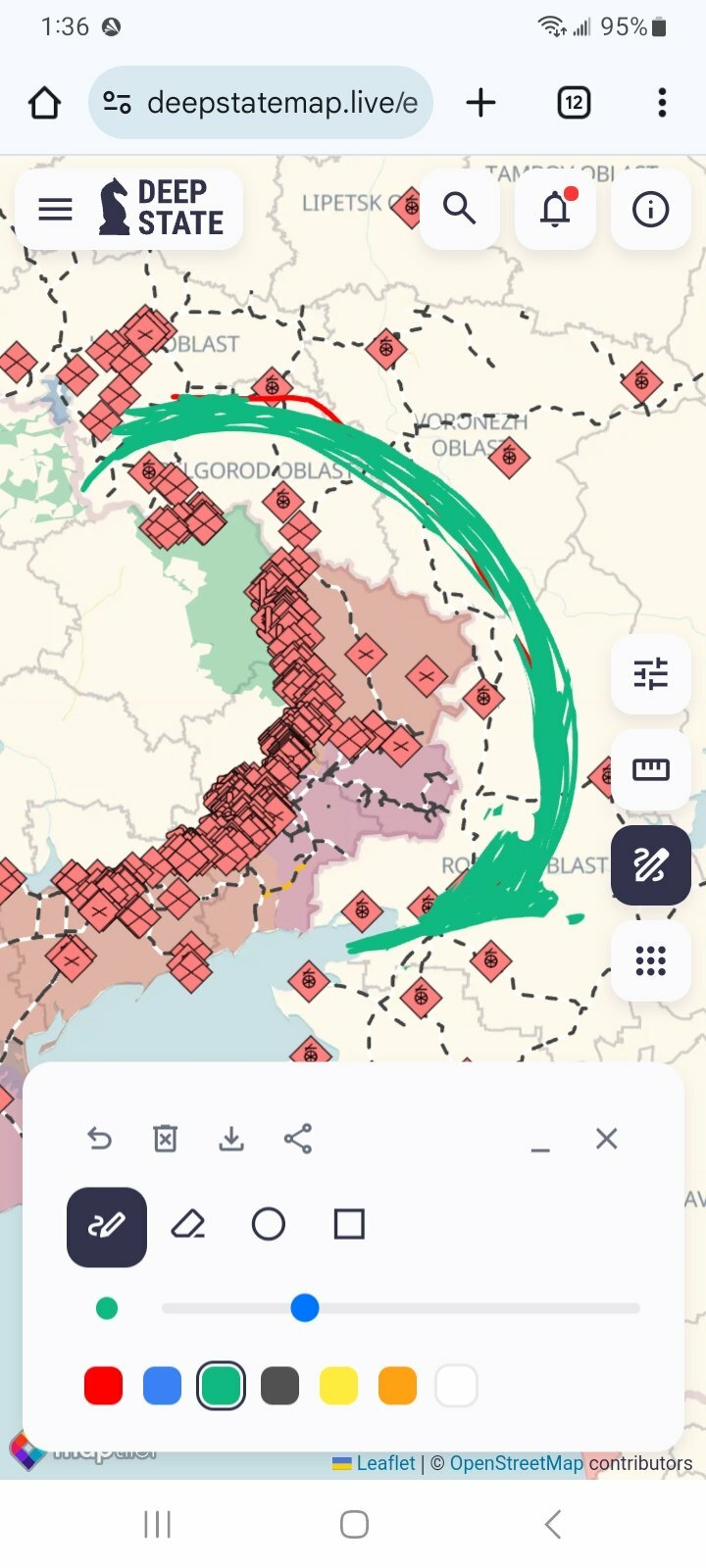The height and width of the screenshot is (1568, 706).
Task: Toggle the drawing tool button on the map
Action: click(650, 865)
